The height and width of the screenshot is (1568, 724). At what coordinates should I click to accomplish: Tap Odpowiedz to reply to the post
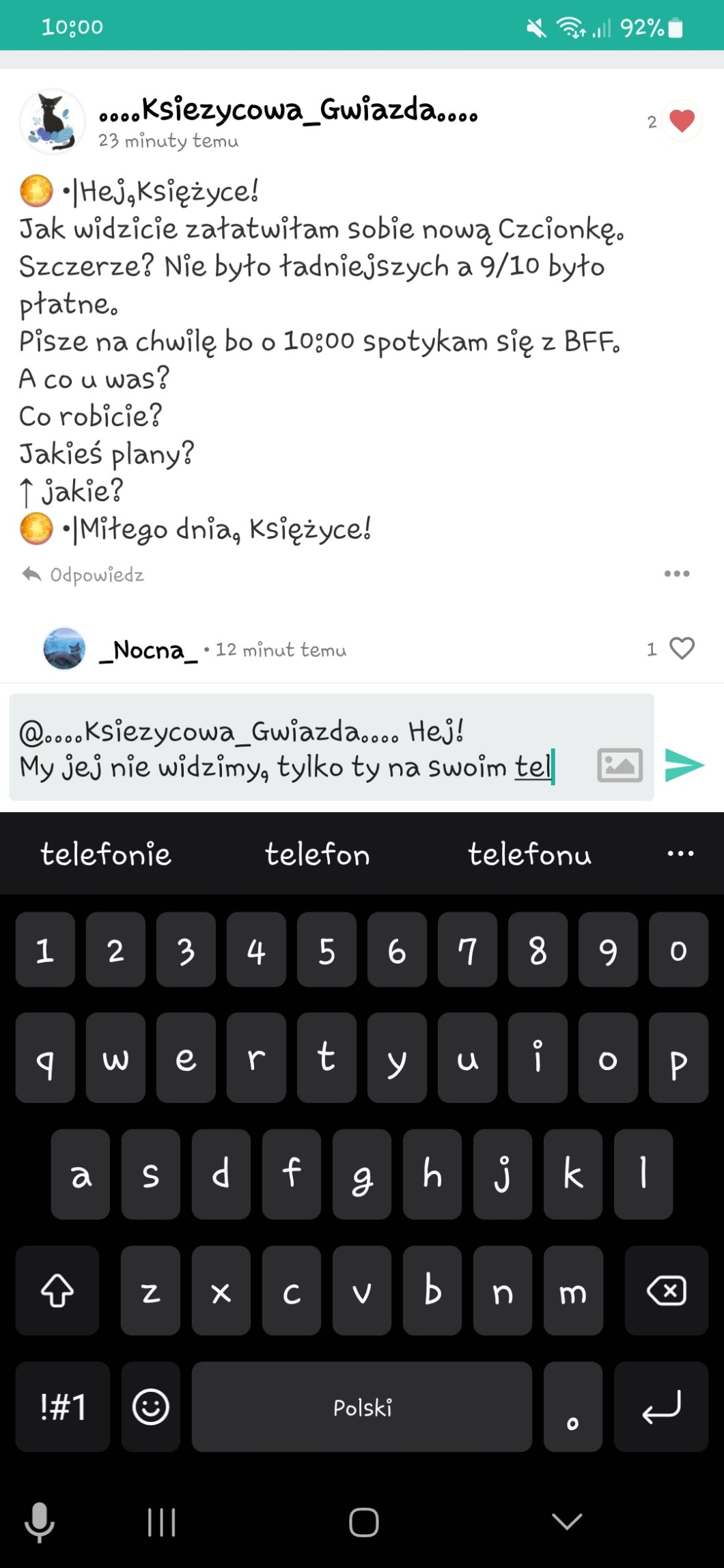(84, 575)
